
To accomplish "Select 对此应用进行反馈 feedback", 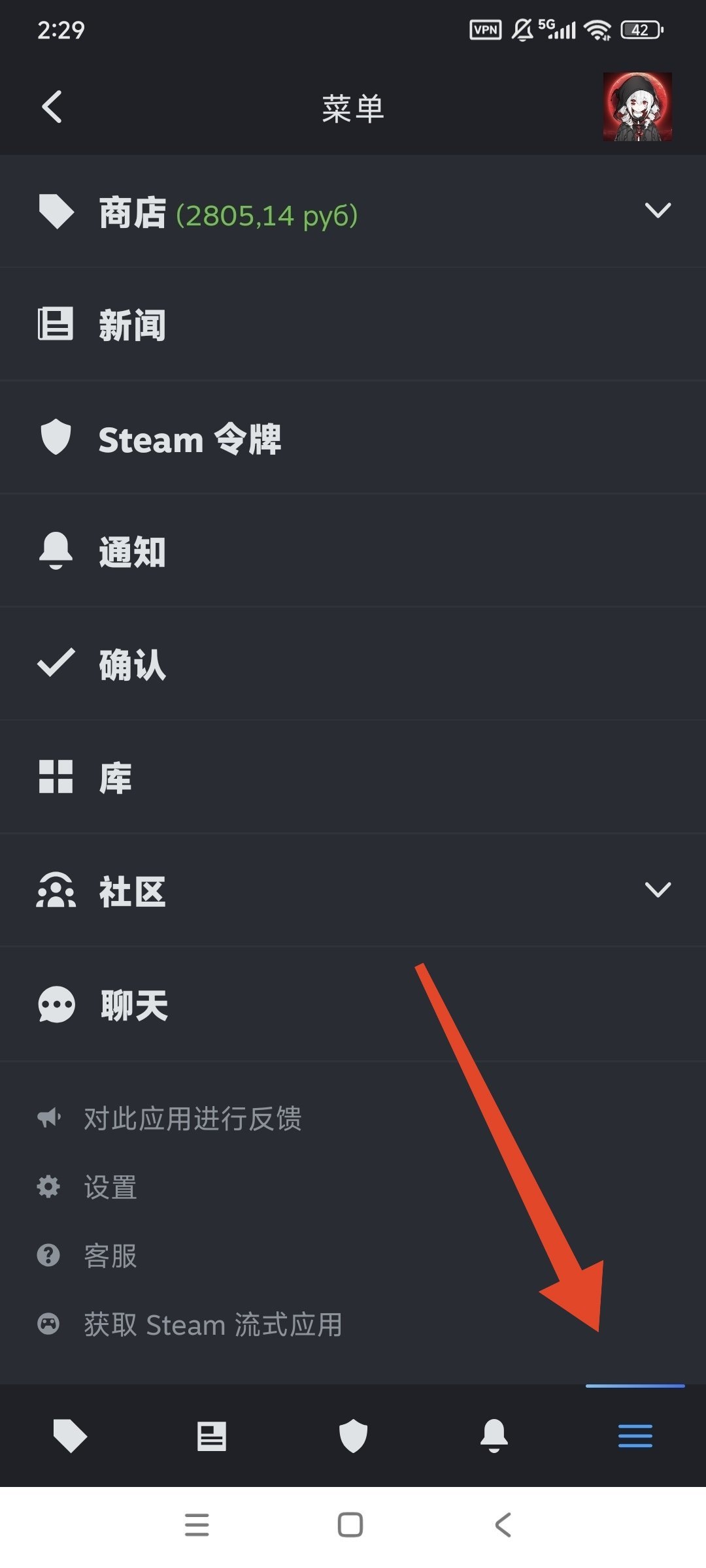I will (x=192, y=1119).
